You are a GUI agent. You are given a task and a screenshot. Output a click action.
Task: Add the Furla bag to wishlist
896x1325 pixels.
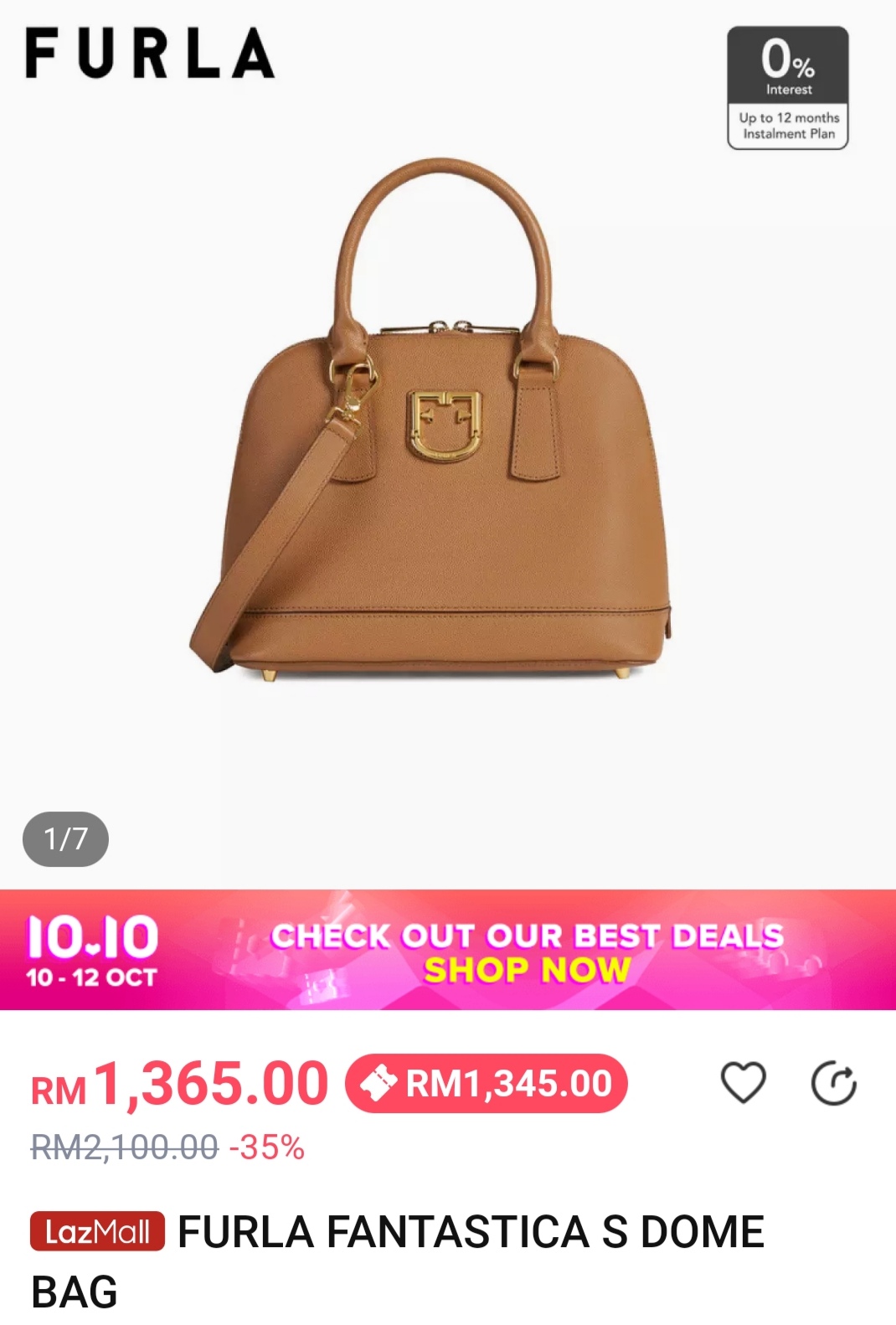[x=743, y=1082]
